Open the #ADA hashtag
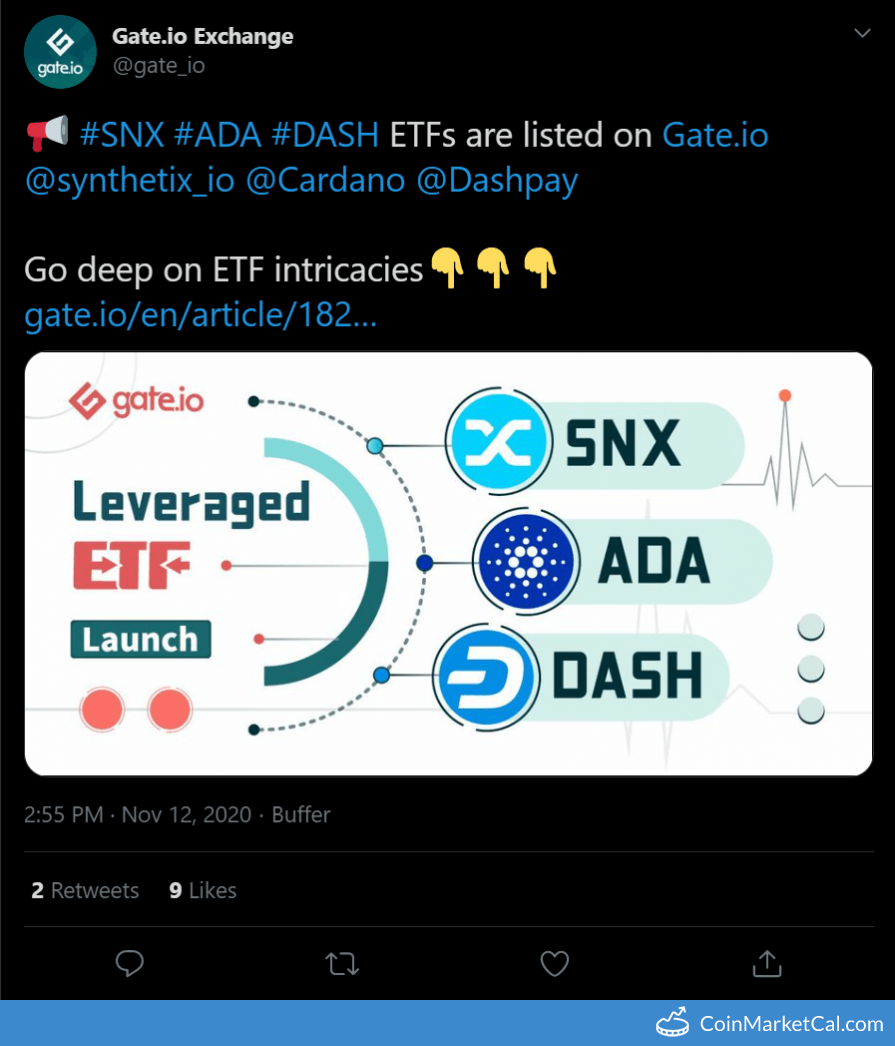The width and height of the screenshot is (895, 1046). click(x=219, y=134)
